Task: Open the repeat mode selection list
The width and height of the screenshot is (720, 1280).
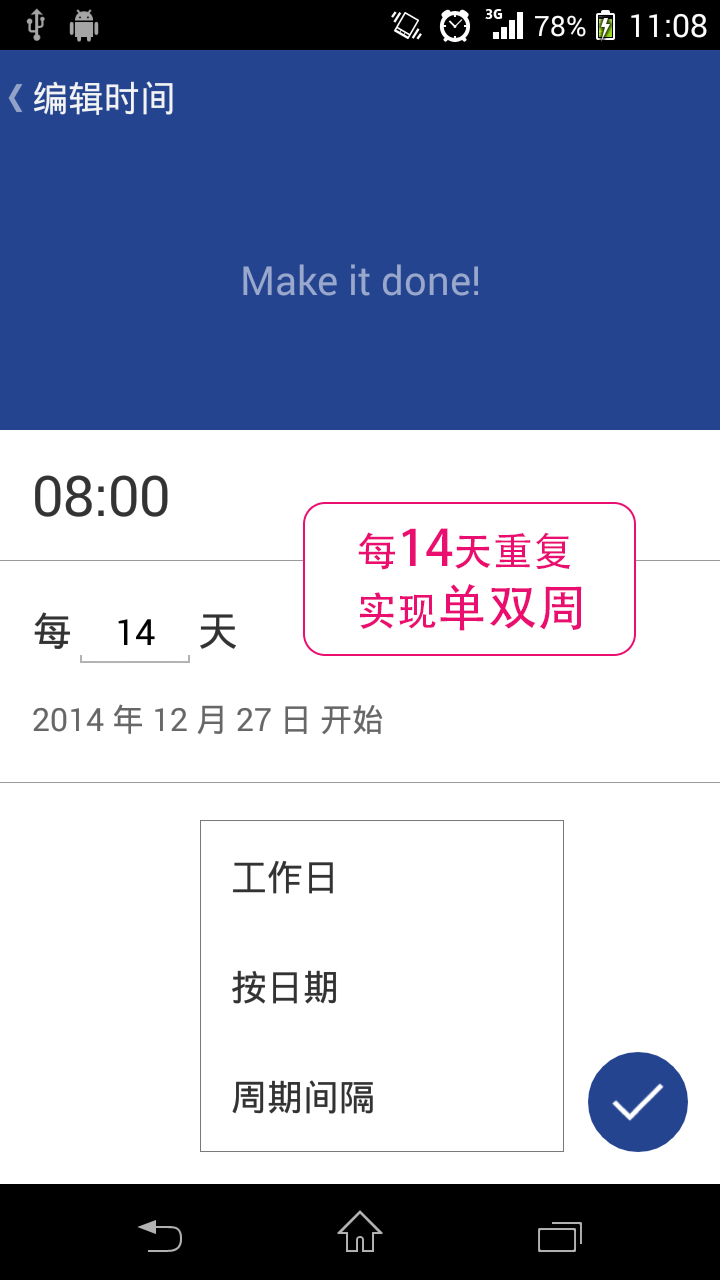Action: (x=381, y=985)
